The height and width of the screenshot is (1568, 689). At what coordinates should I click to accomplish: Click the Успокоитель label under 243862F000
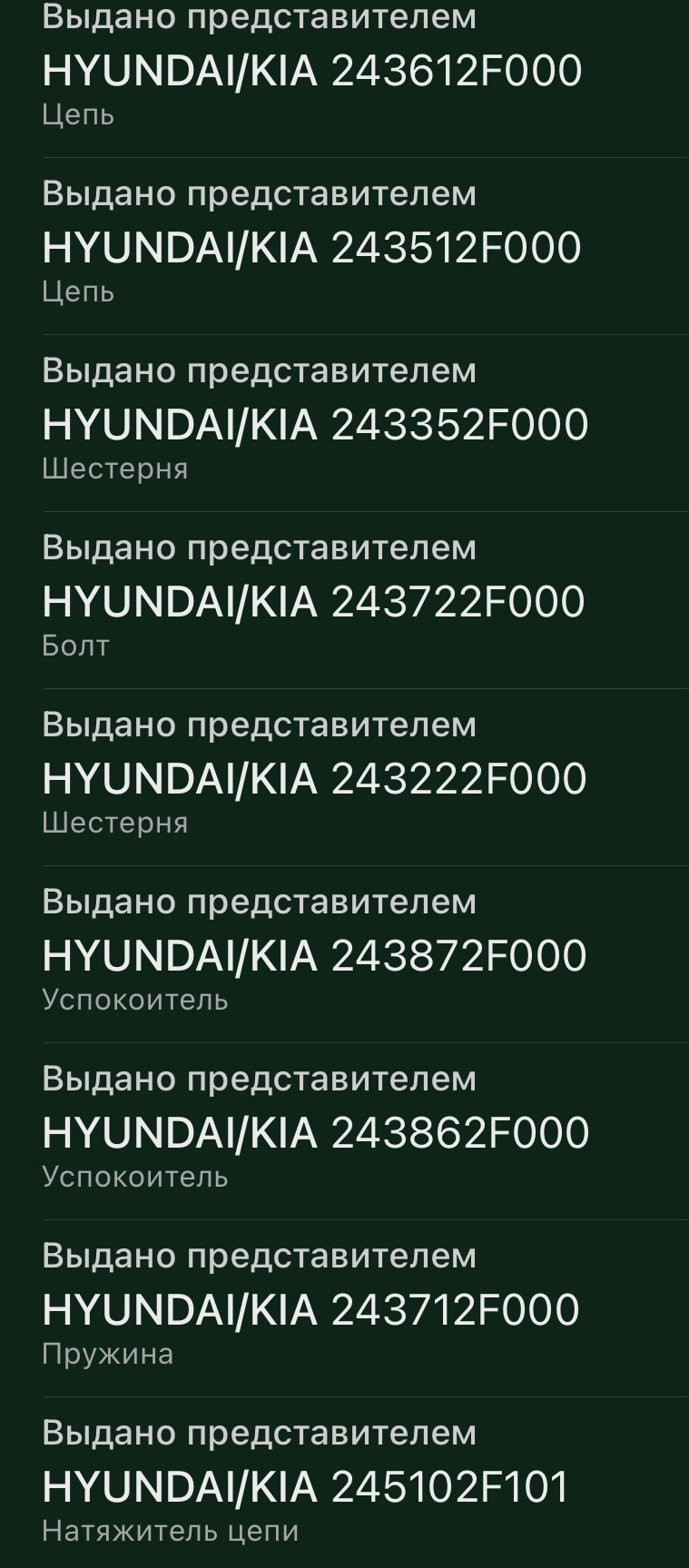(x=135, y=1178)
